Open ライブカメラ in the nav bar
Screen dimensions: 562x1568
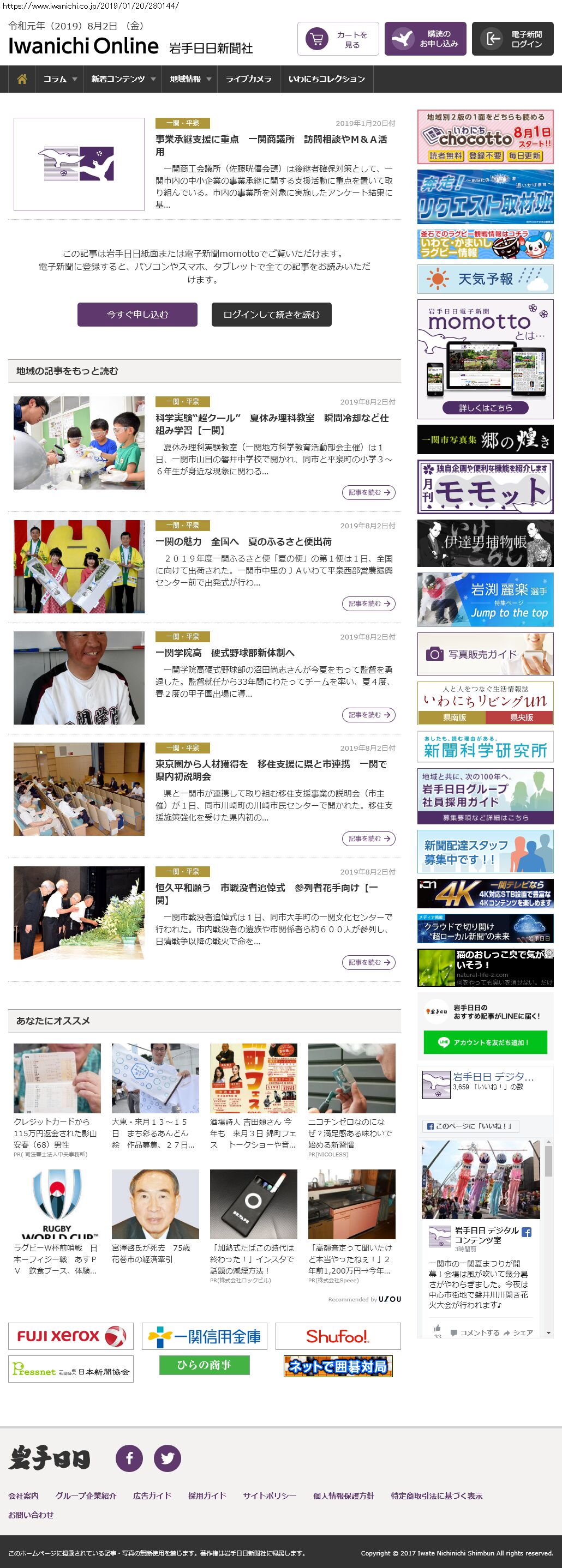tap(248, 79)
